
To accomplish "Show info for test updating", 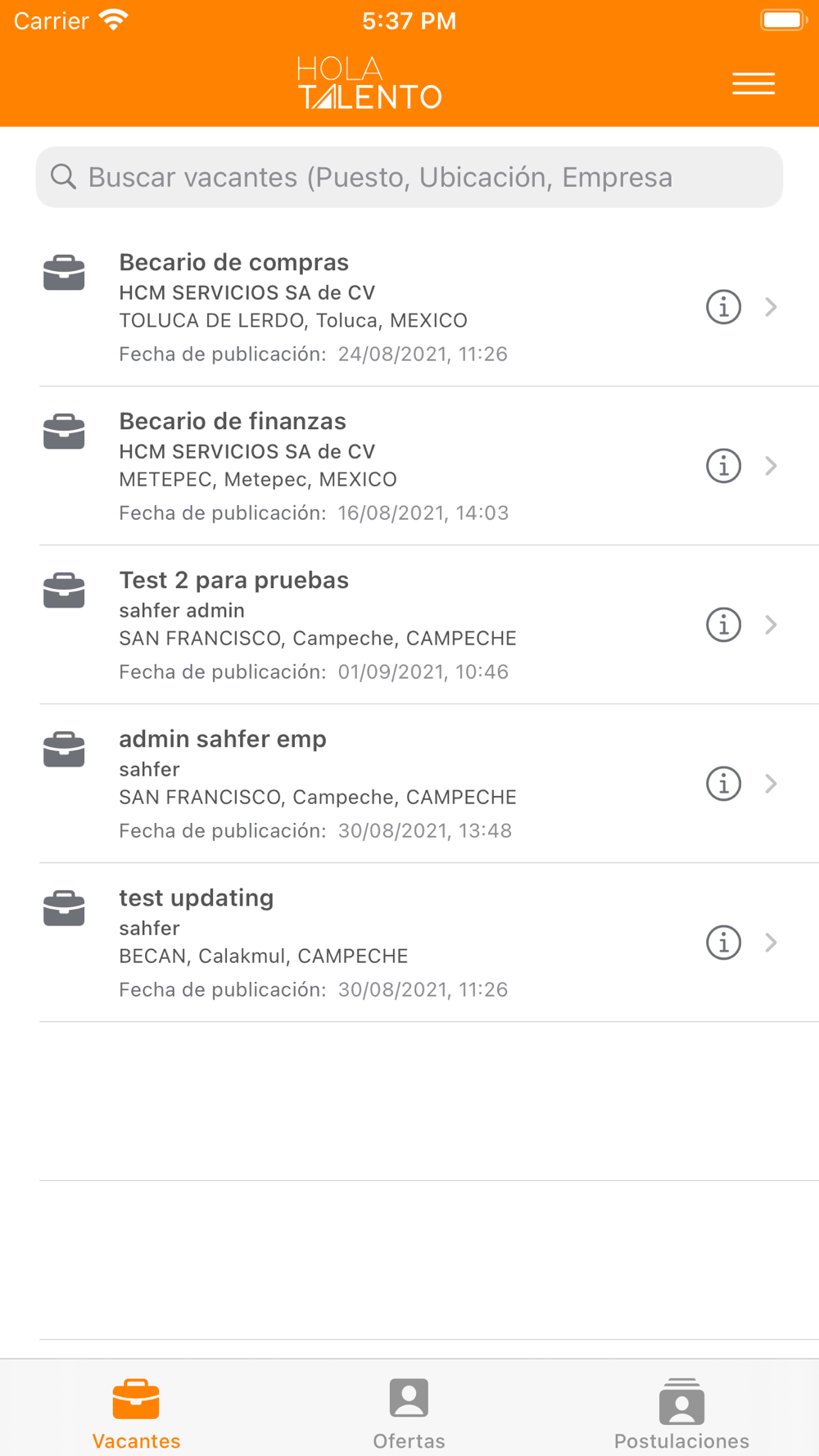I will tap(723, 943).
